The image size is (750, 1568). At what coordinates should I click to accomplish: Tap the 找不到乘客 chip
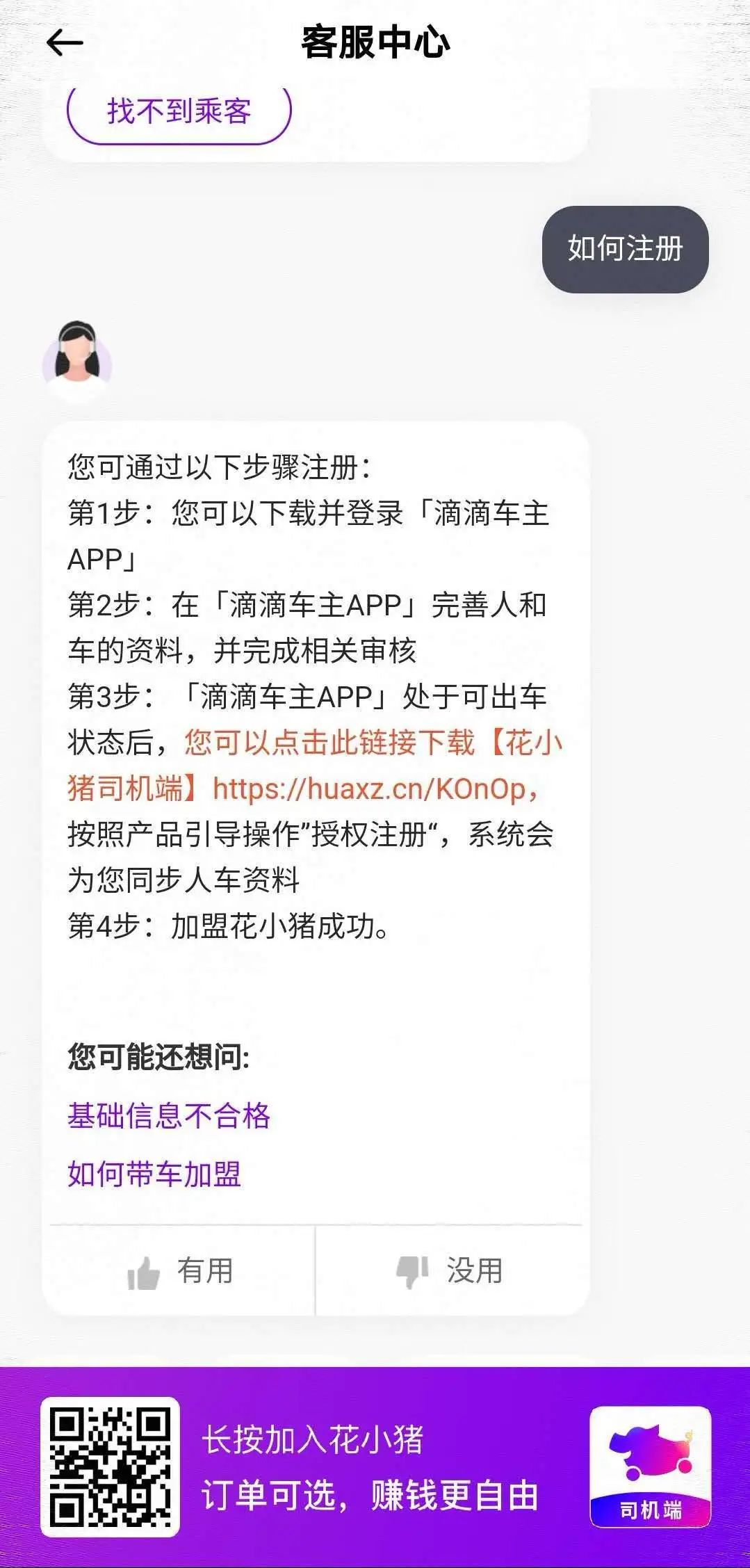coord(179,111)
